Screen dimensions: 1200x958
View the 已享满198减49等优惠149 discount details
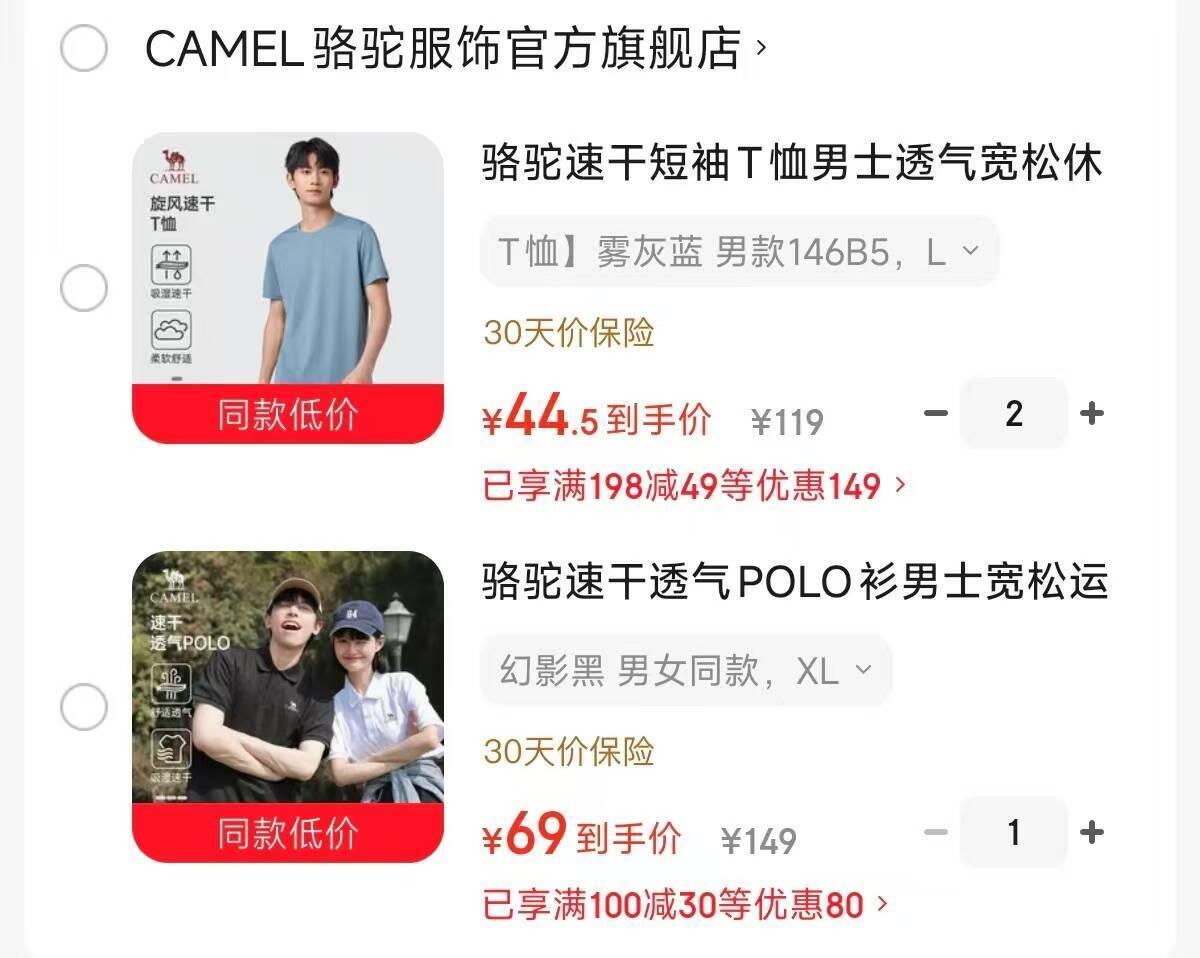(x=694, y=487)
